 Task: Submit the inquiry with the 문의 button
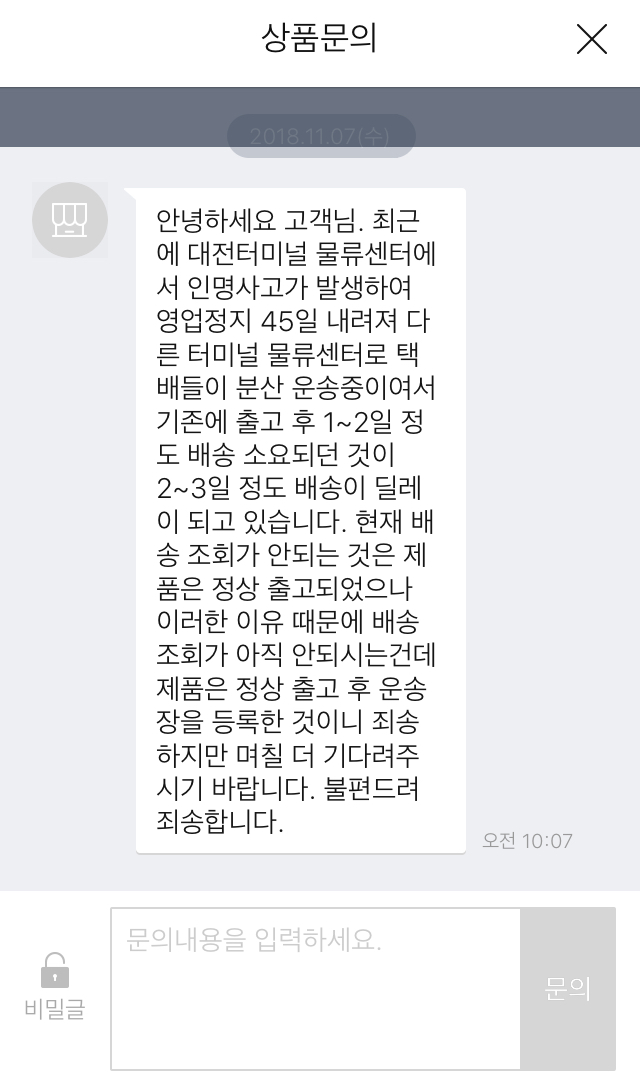click(568, 989)
